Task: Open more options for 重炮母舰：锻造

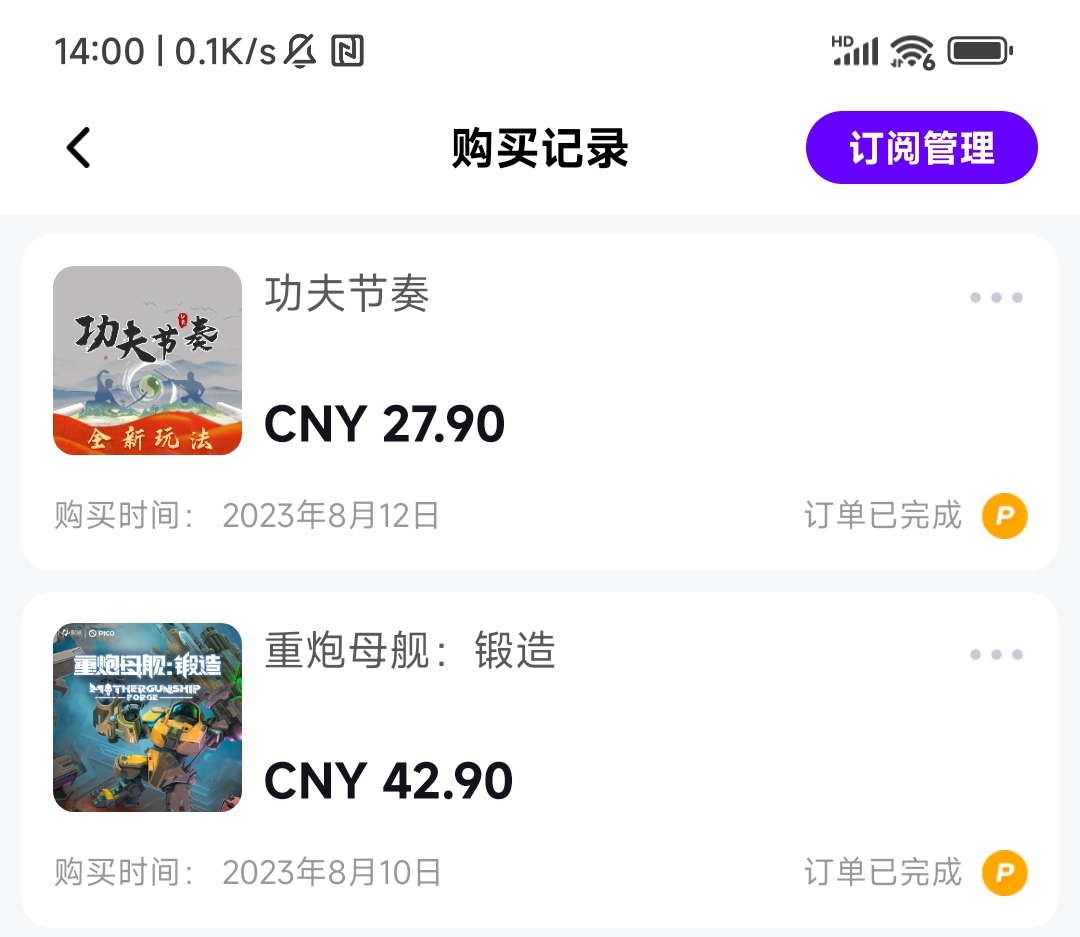Action: (x=996, y=655)
